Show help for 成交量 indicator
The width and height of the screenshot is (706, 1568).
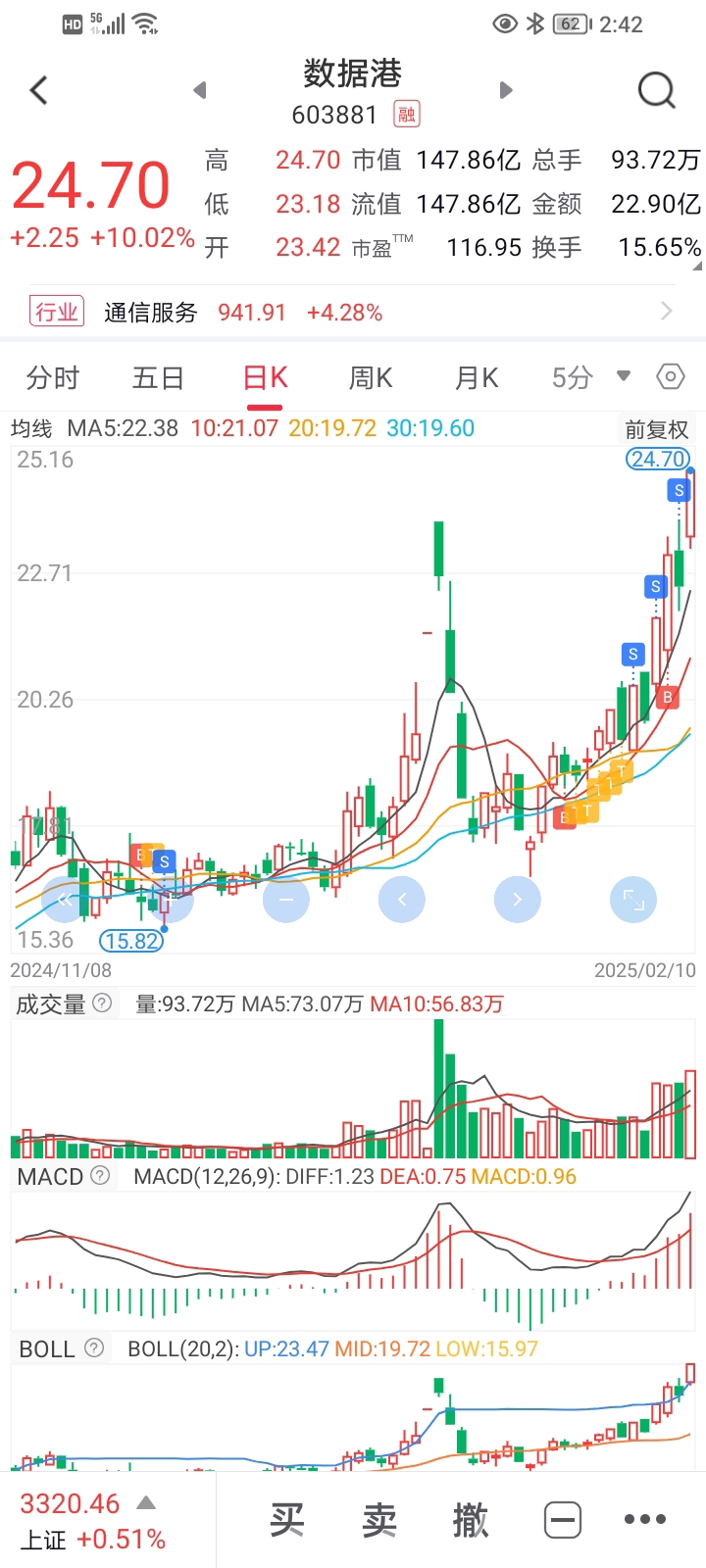click(102, 1004)
